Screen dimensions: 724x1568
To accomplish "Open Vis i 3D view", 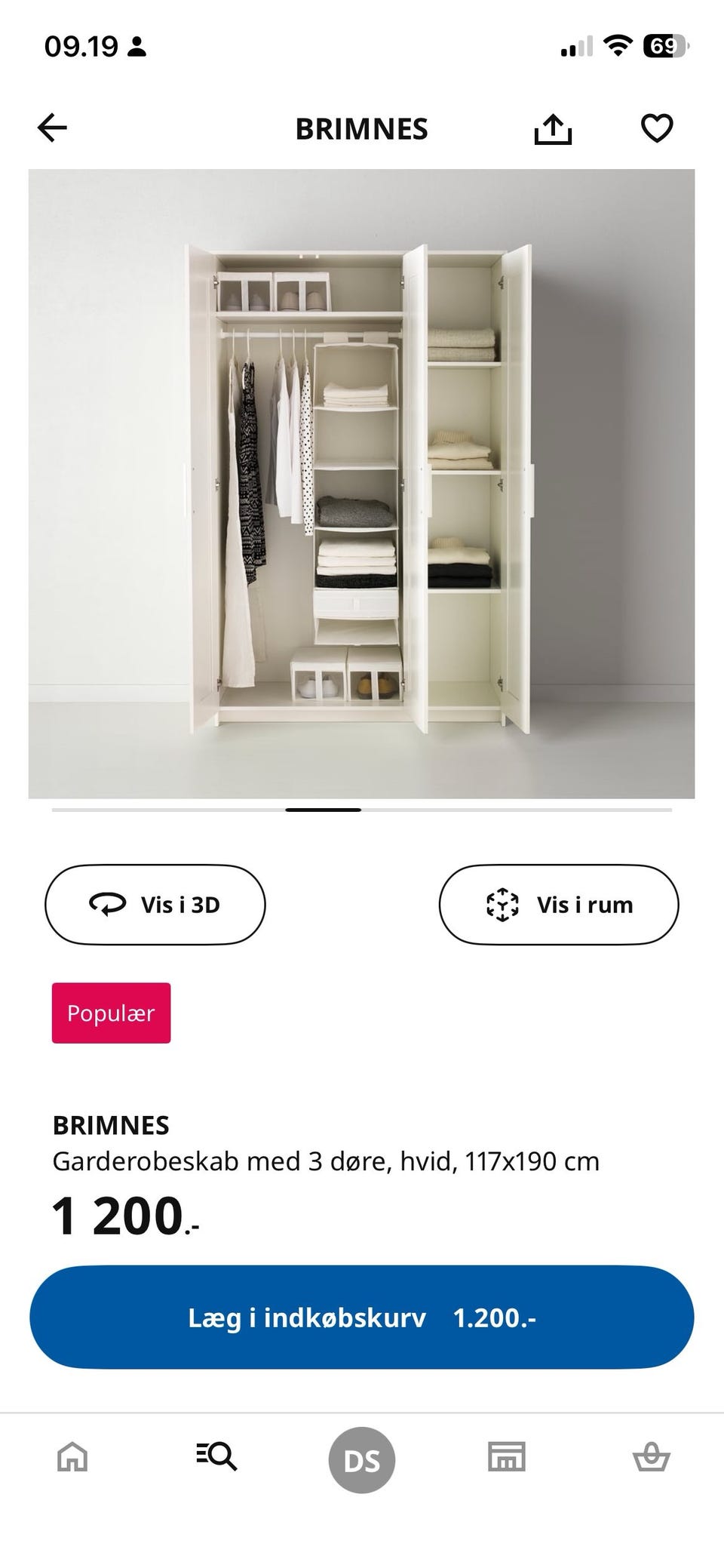I will click(x=155, y=903).
